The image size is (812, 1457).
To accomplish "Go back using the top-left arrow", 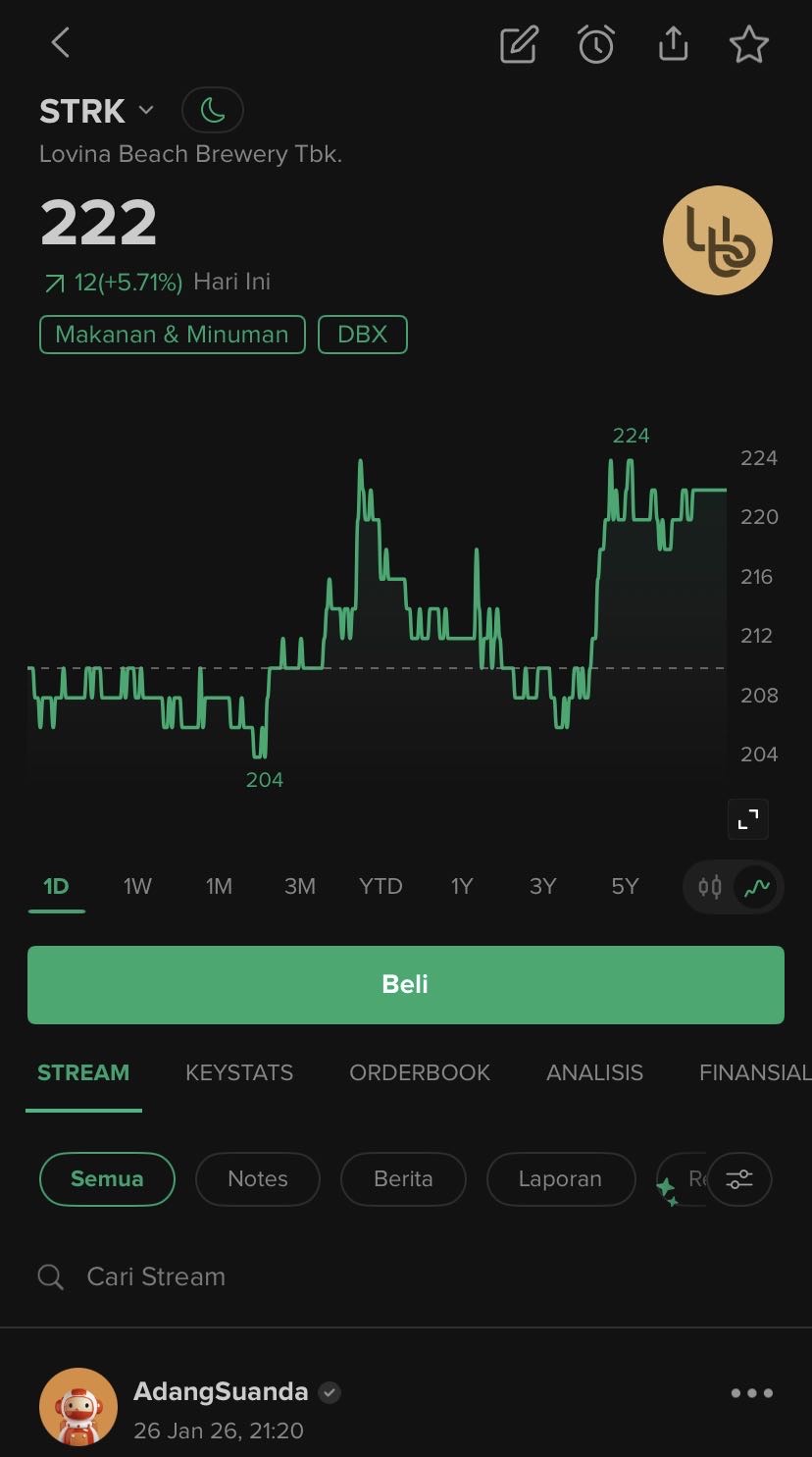I will click(x=61, y=43).
